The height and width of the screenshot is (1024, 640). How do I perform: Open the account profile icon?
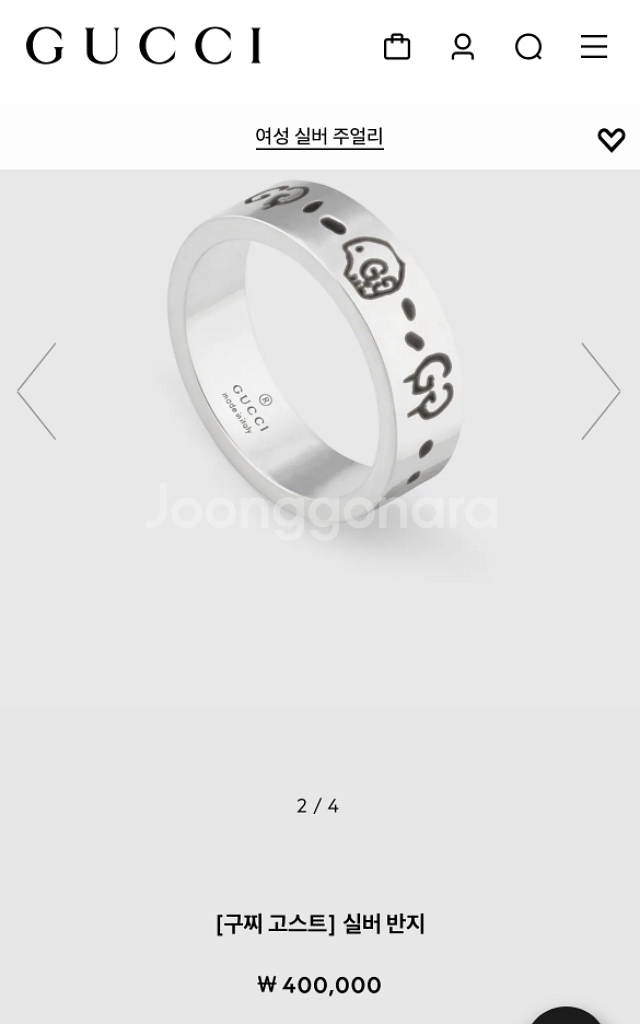[462, 46]
